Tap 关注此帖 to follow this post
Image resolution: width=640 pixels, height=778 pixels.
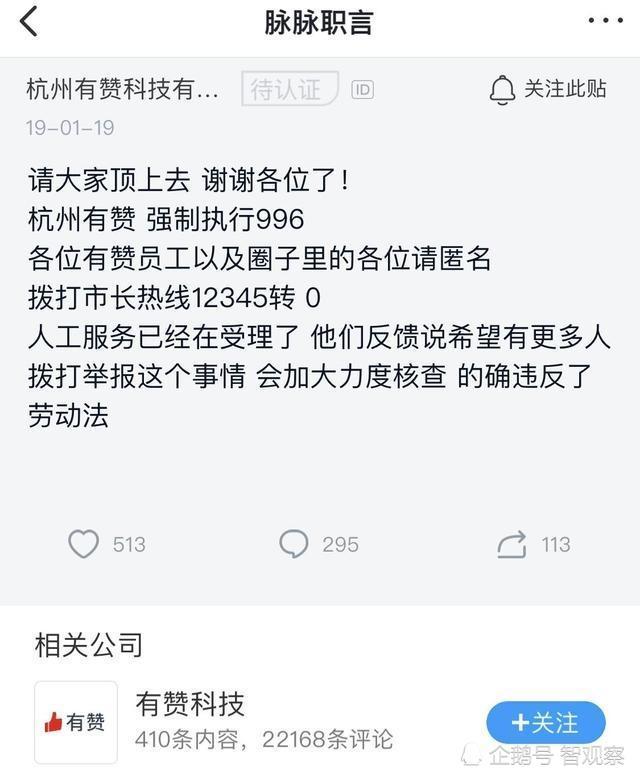click(548, 89)
